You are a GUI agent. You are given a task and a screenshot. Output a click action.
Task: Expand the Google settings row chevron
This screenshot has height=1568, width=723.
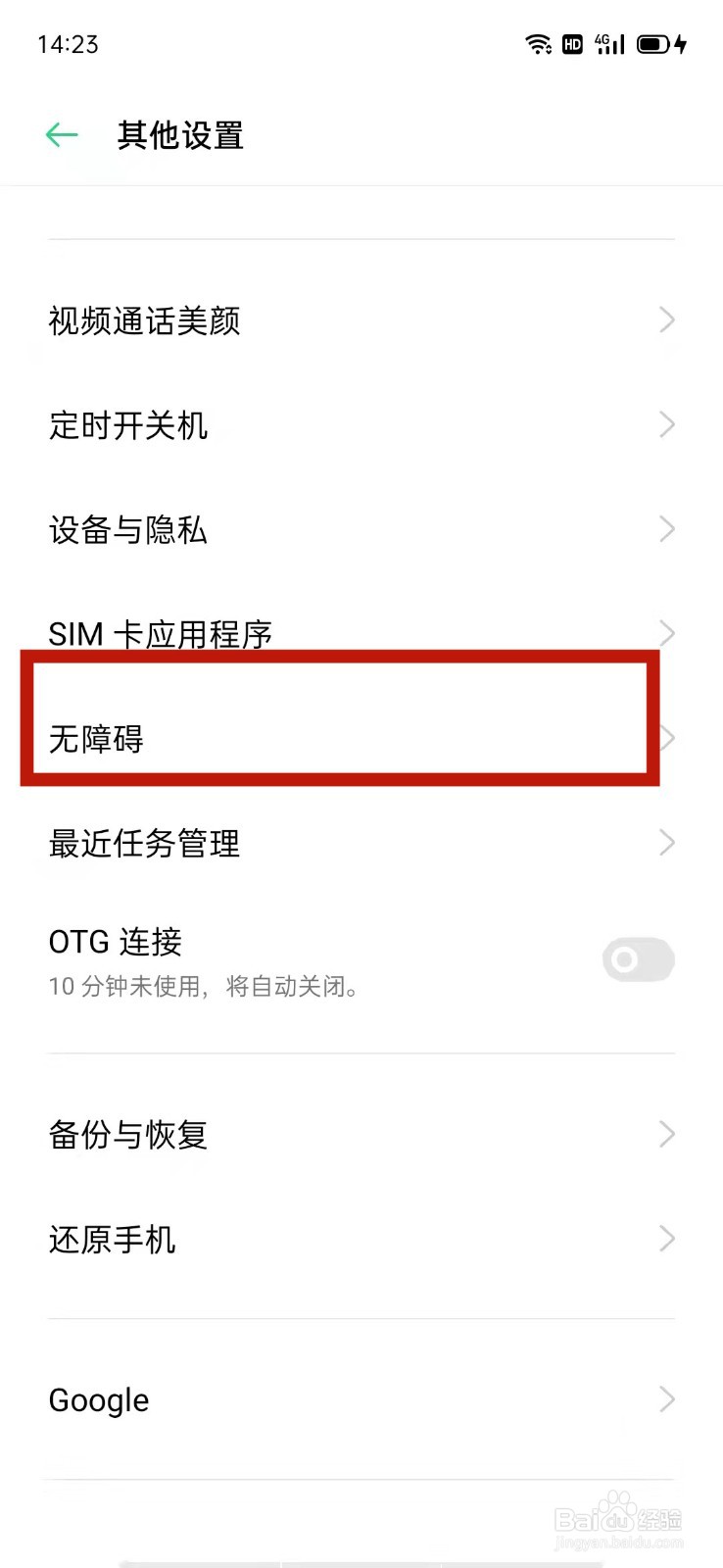click(x=667, y=1399)
